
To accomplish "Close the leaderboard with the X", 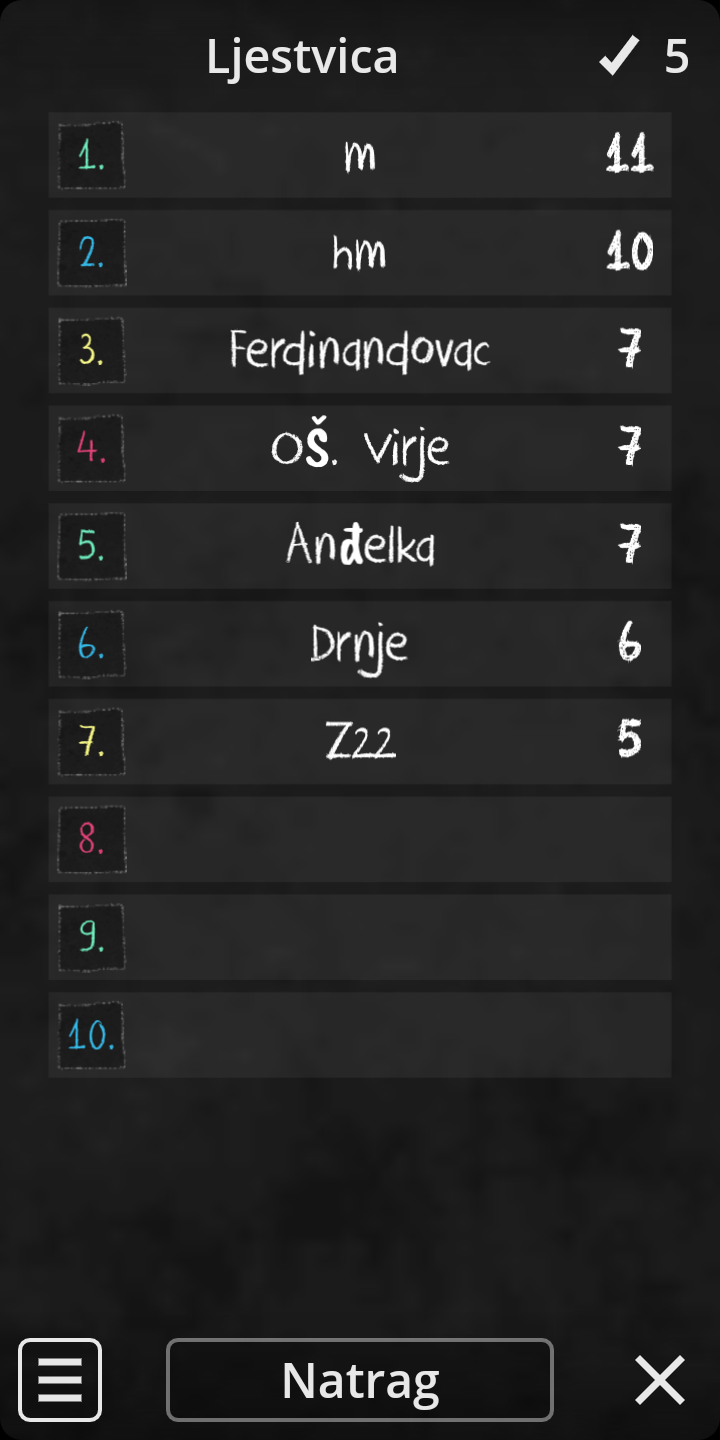I will (x=660, y=1380).
